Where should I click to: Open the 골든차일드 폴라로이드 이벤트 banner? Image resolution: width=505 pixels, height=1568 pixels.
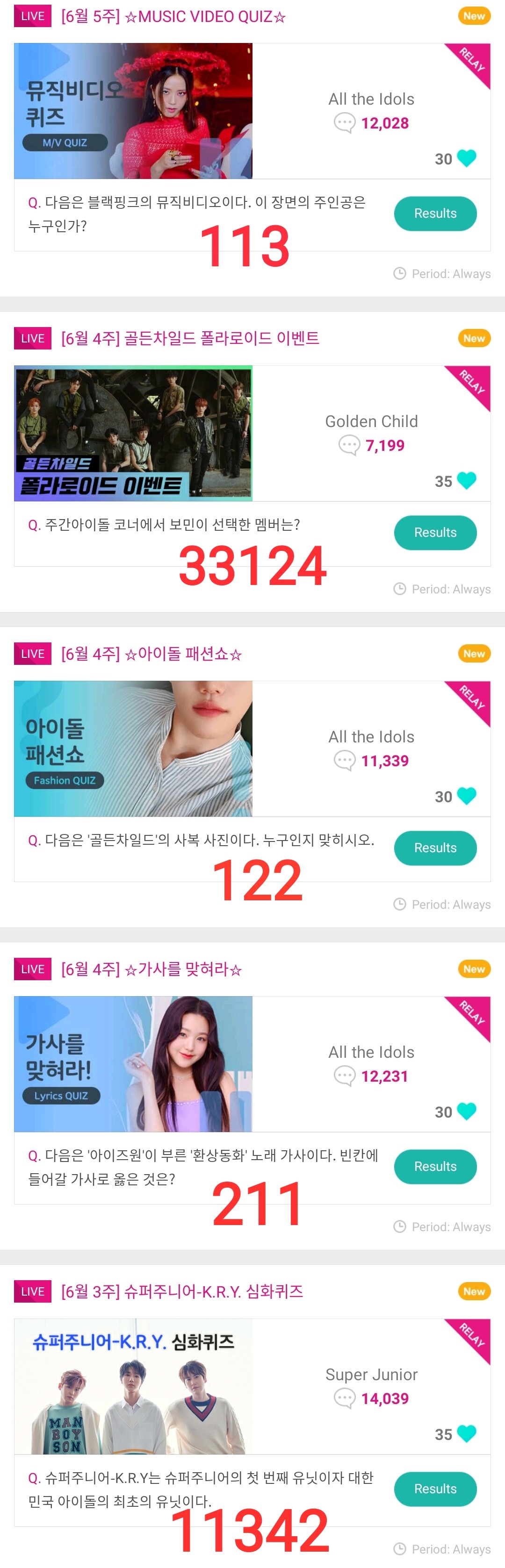point(133,434)
